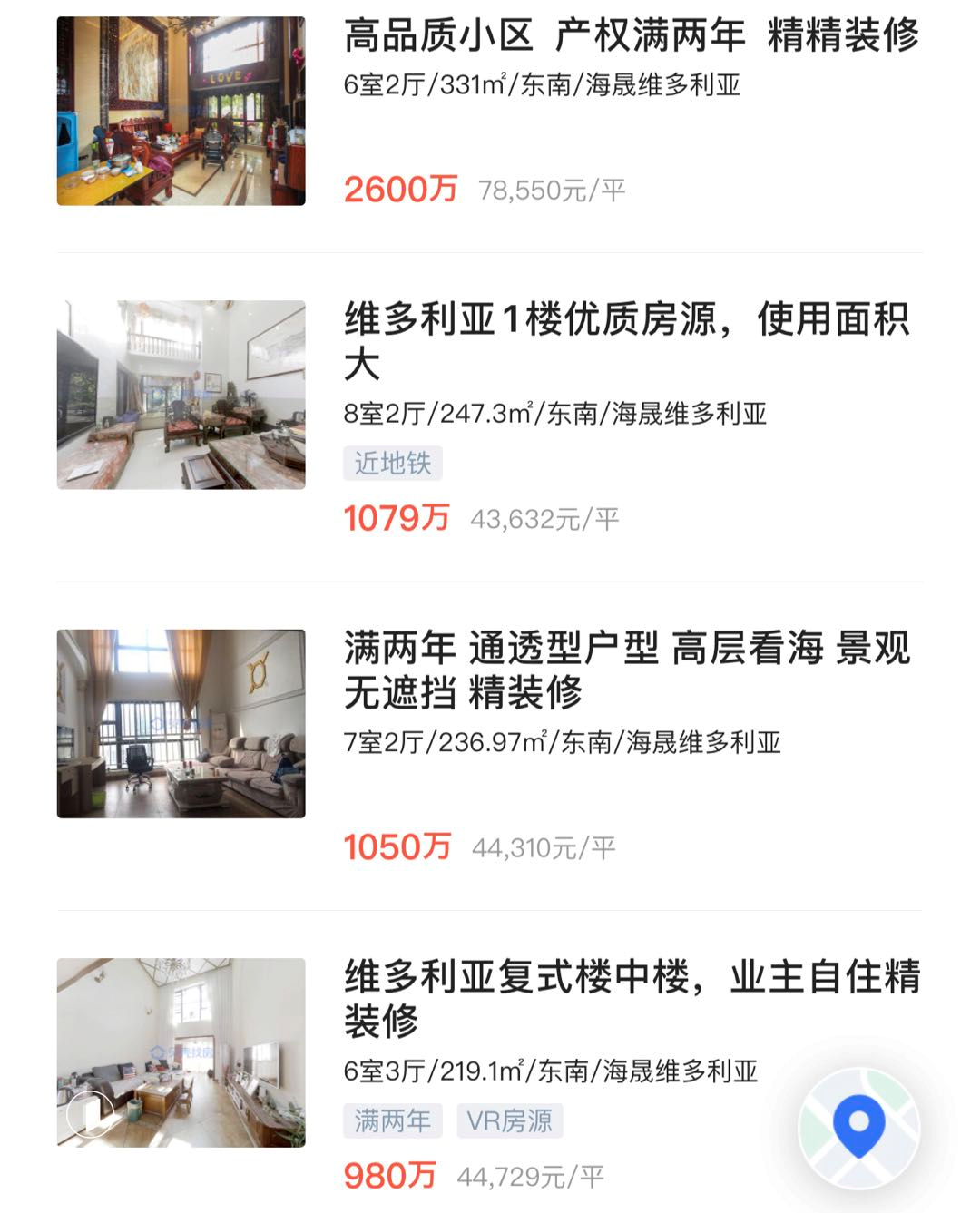
Task: Open the 2600万 six-bedroom listing
Action: click(630, 38)
